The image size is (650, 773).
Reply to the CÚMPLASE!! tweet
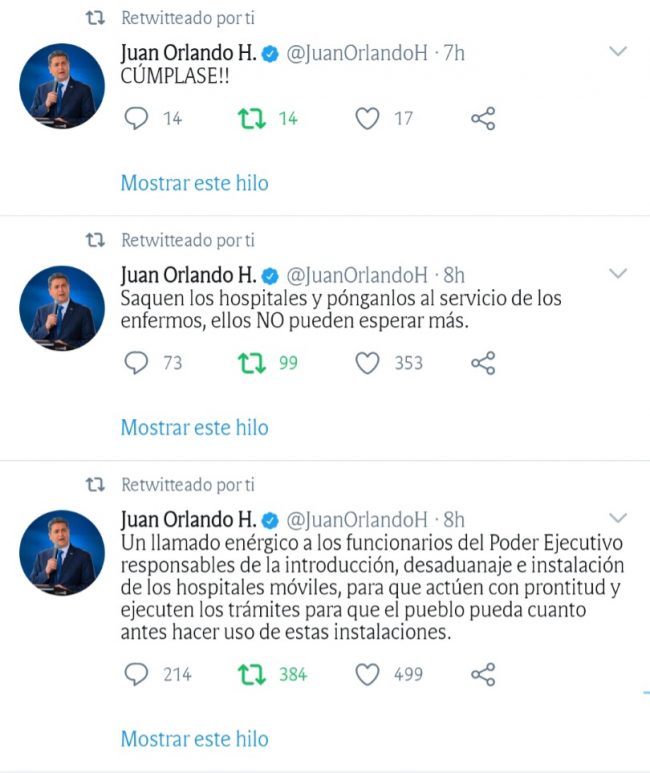[x=135, y=119]
